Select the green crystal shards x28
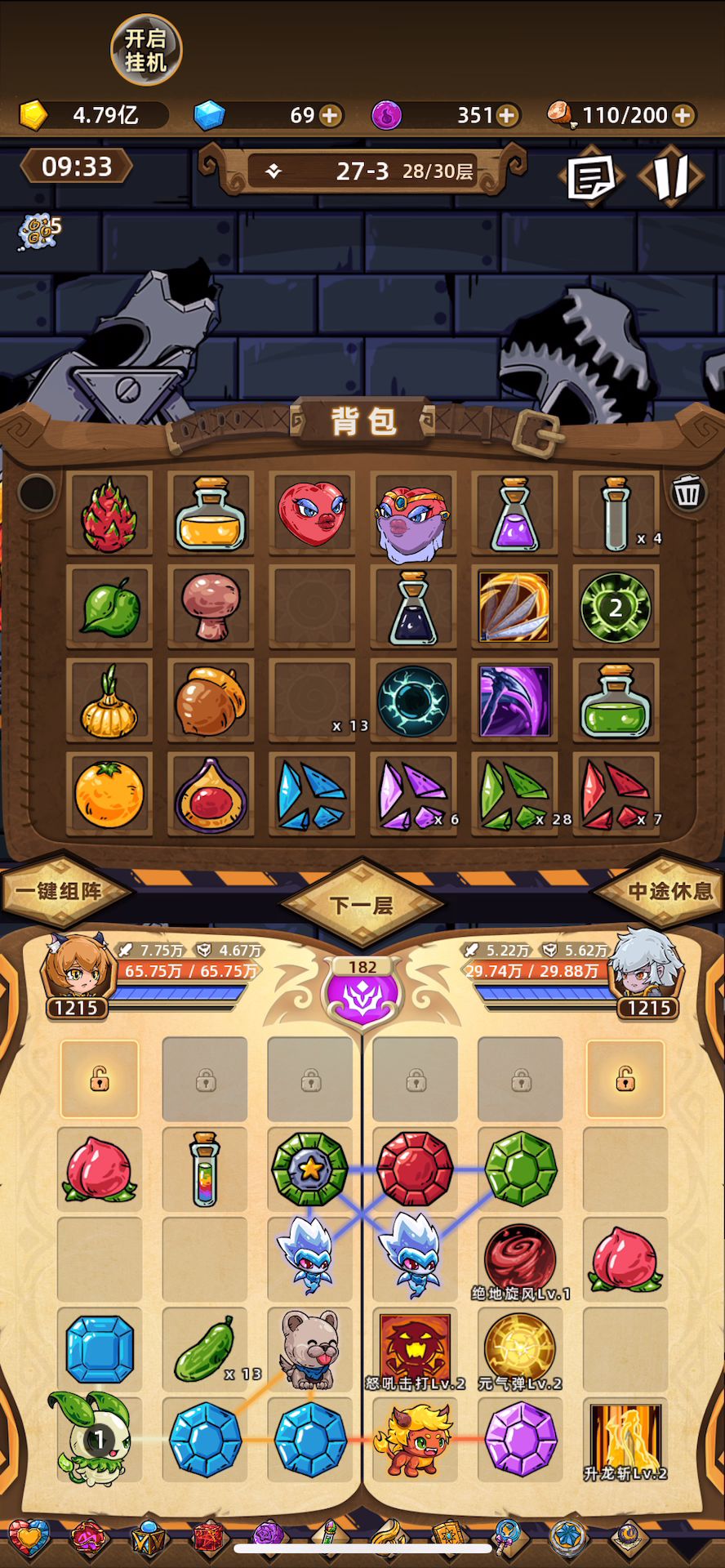725x1568 pixels. [514, 794]
